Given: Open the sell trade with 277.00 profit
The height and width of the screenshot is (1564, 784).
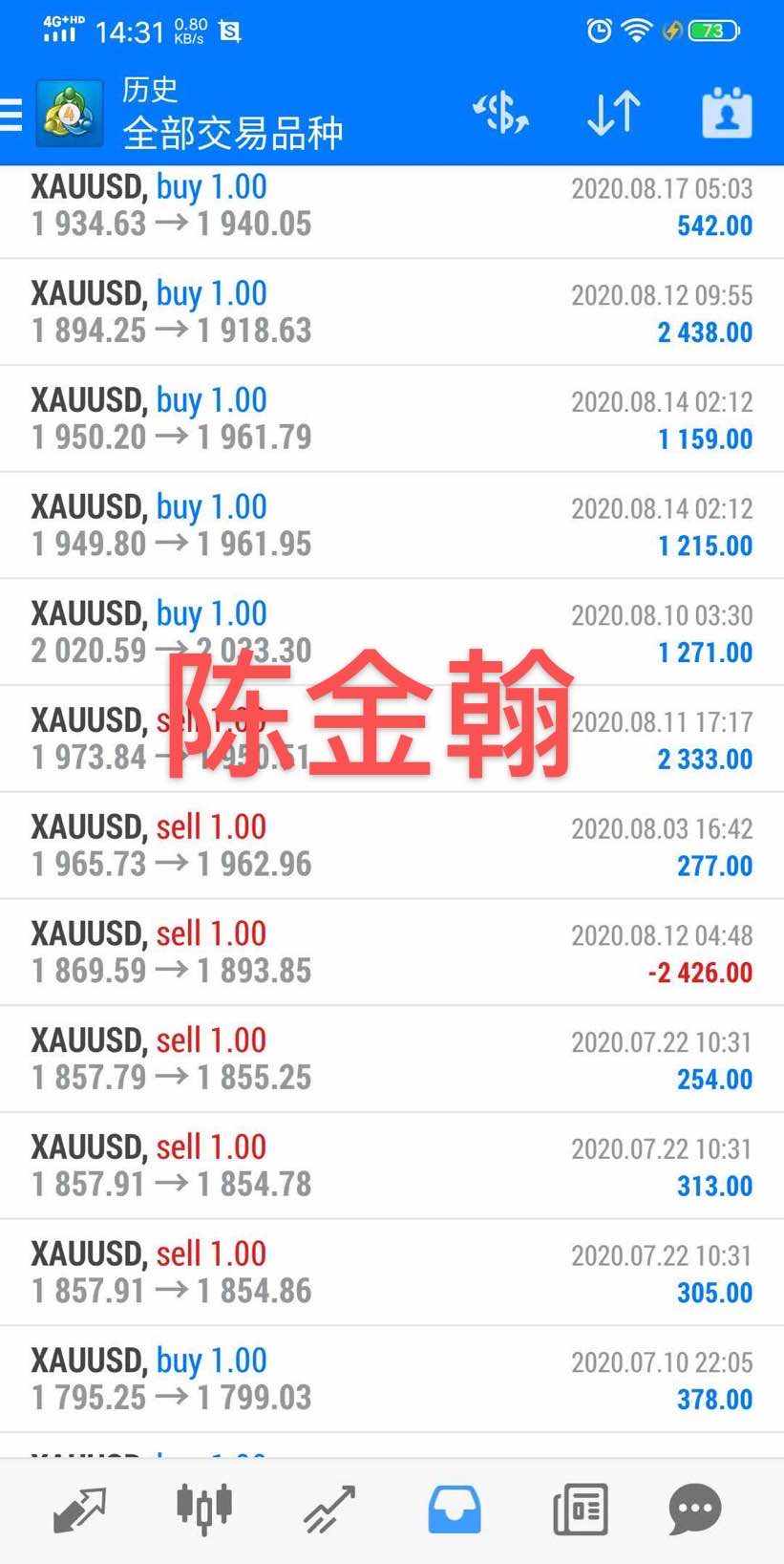Looking at the screenshot, I should coord(392,846).
